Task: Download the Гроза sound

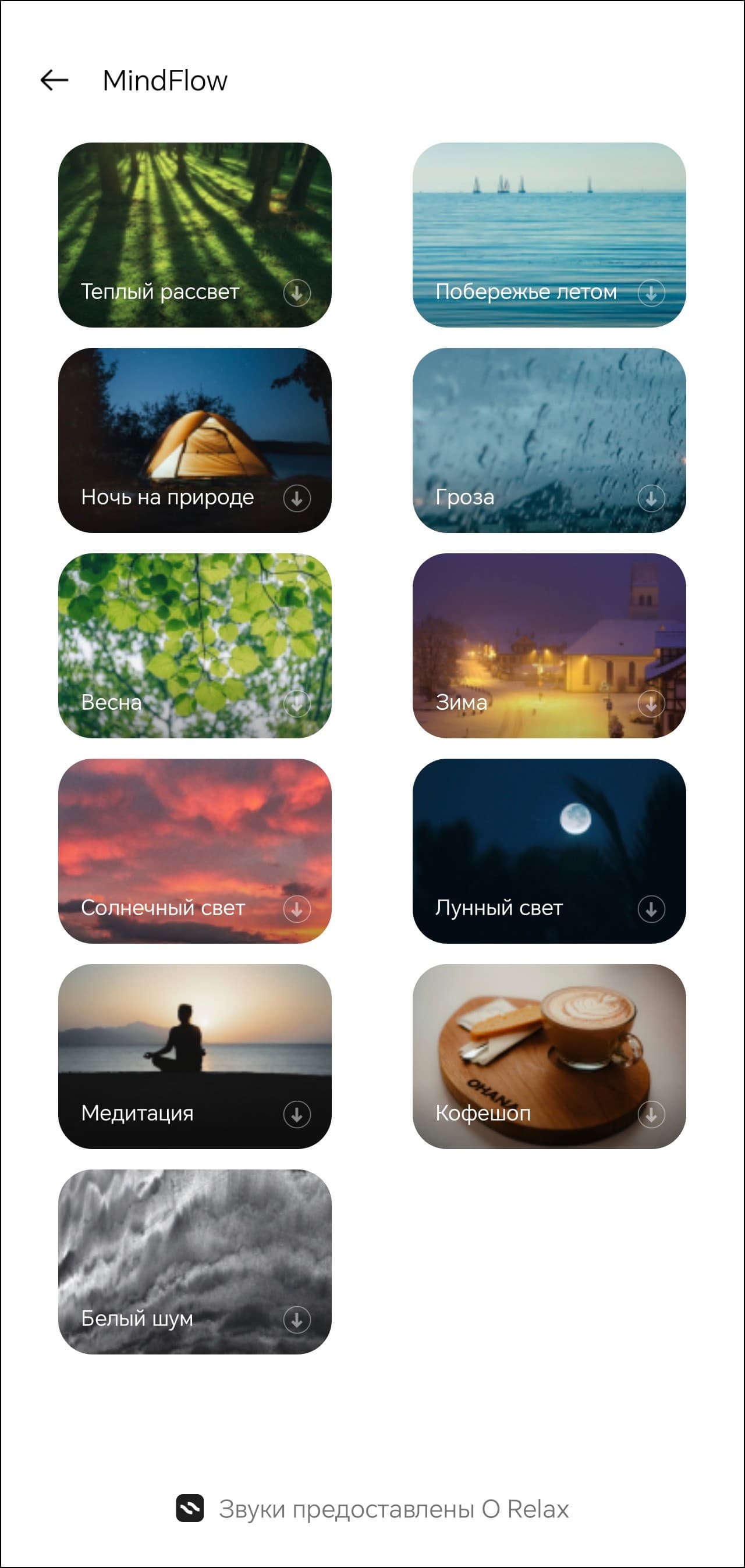Action: coord(651,499)
